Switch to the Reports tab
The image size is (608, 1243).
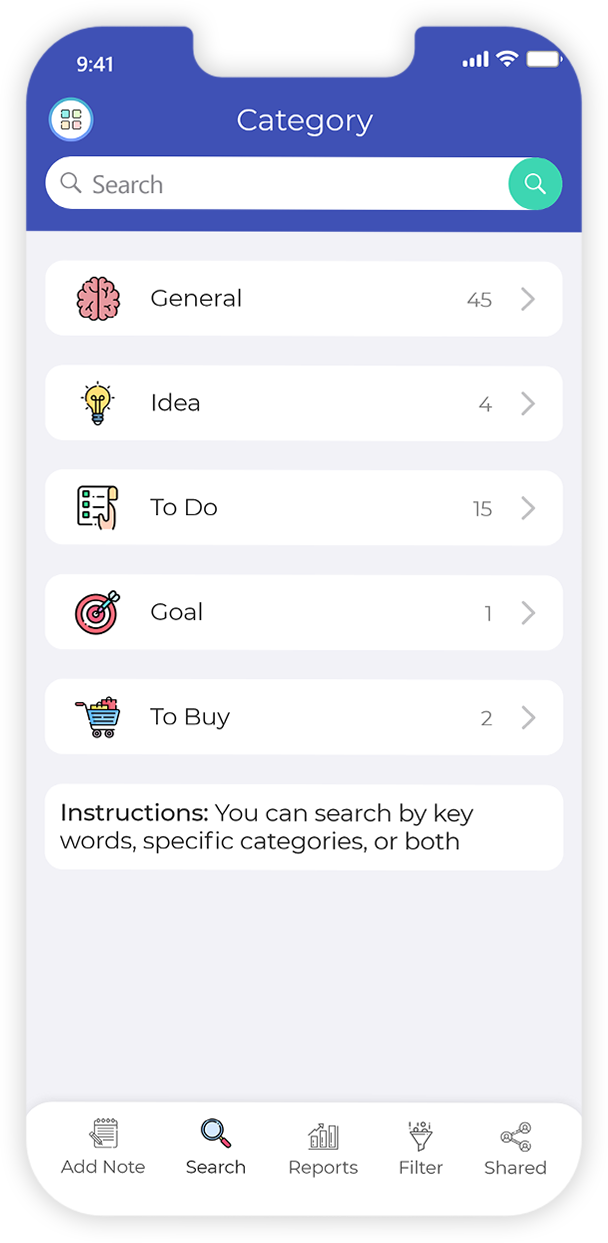point(323,1147)
